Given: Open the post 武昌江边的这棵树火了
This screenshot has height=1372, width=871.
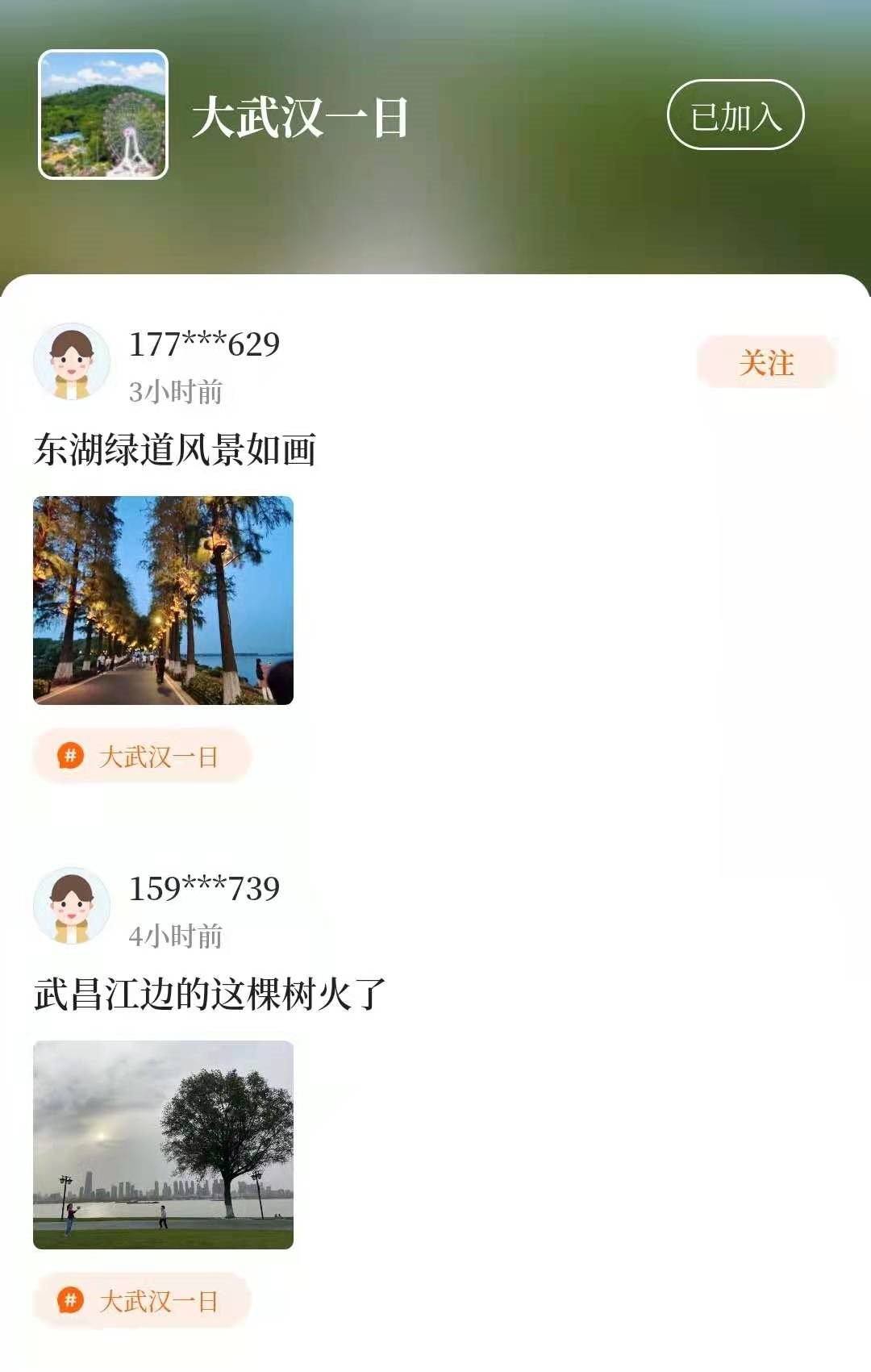Looking at the screenshot, I should 210,995.
